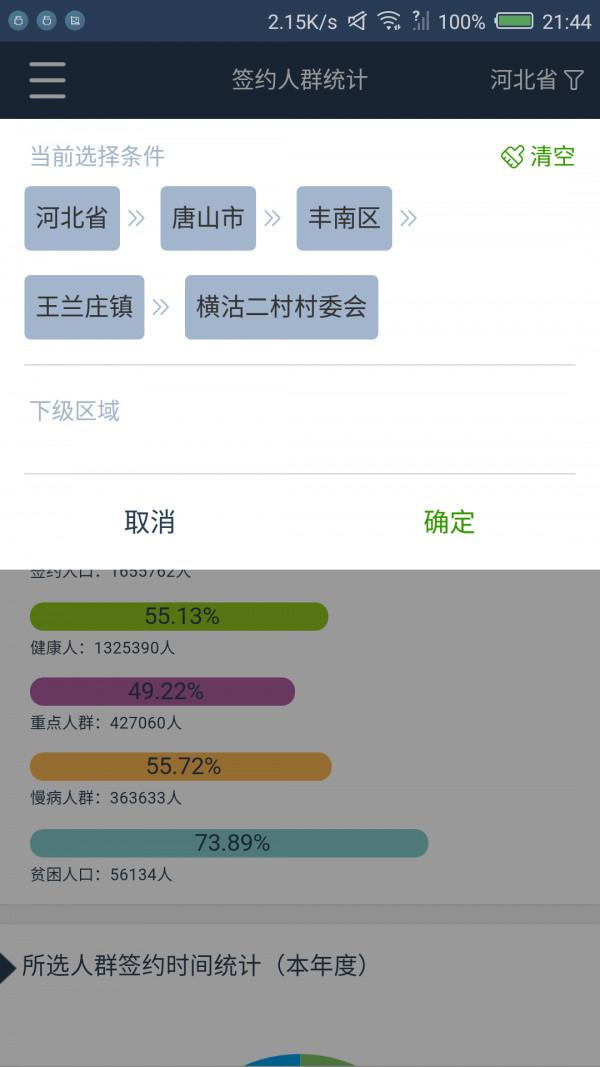Cancel the selection with 取消

[x=150, y=522]
